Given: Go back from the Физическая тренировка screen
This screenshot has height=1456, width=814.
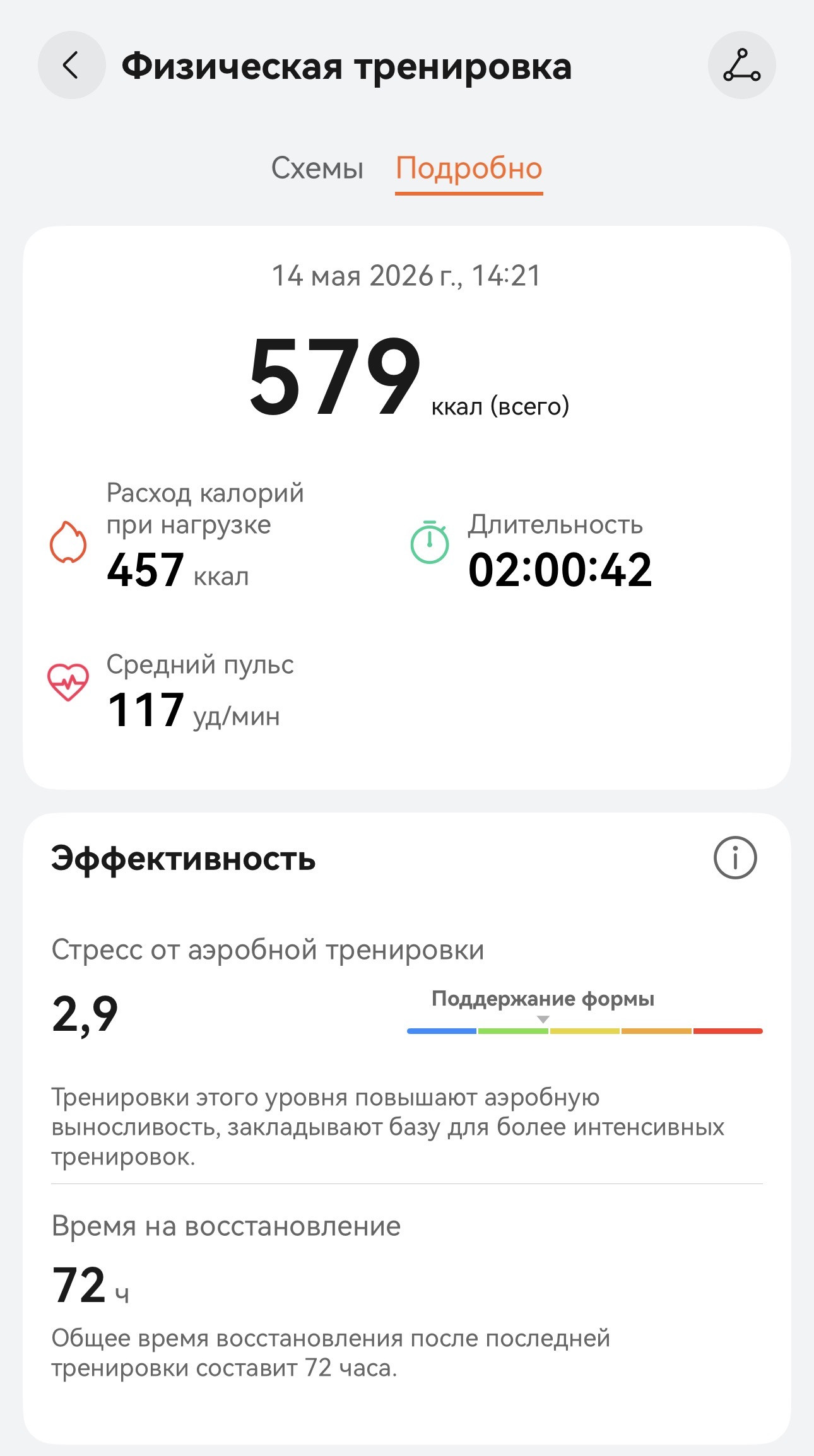Looking at the screenshot, I should (x=71, y=65).
